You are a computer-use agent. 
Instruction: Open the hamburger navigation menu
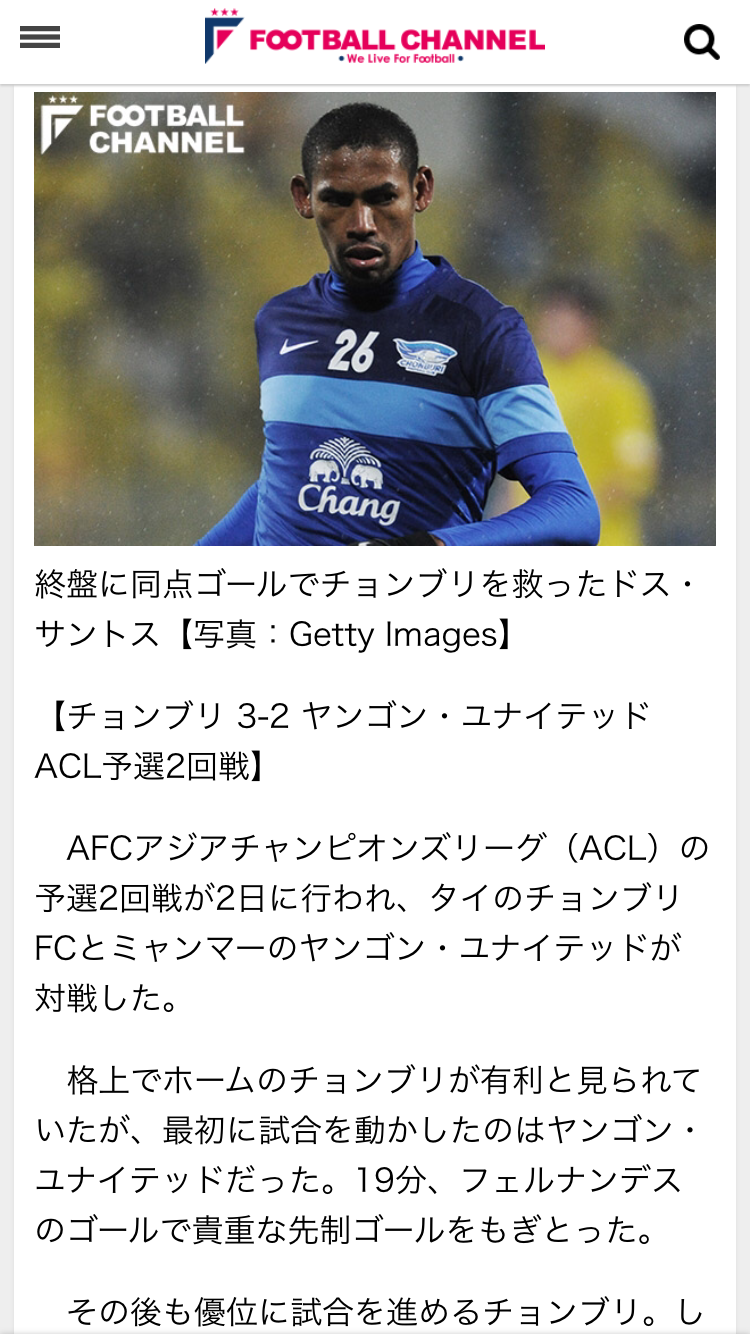(x=40, y=38)
